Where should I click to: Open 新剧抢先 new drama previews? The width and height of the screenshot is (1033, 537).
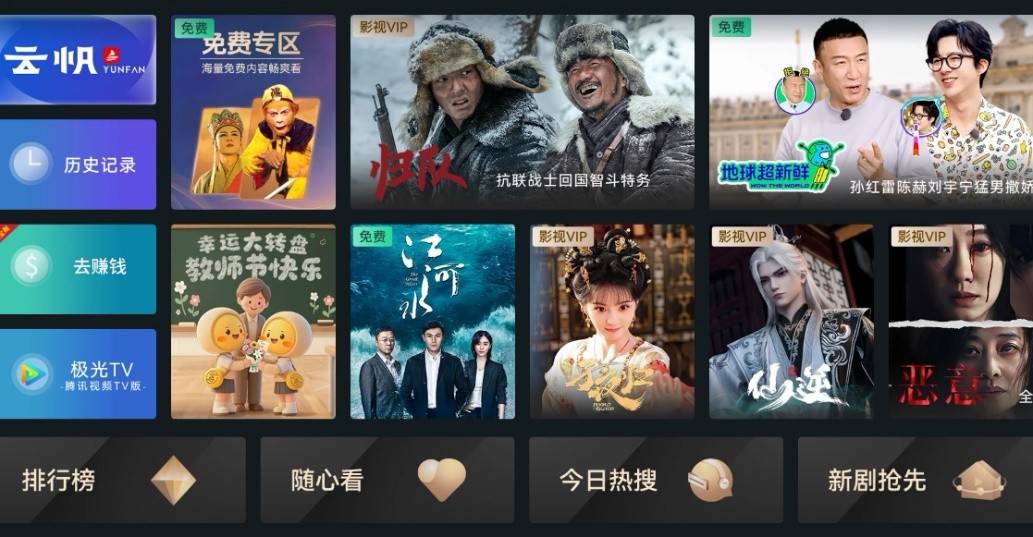[x=915, y=480]
